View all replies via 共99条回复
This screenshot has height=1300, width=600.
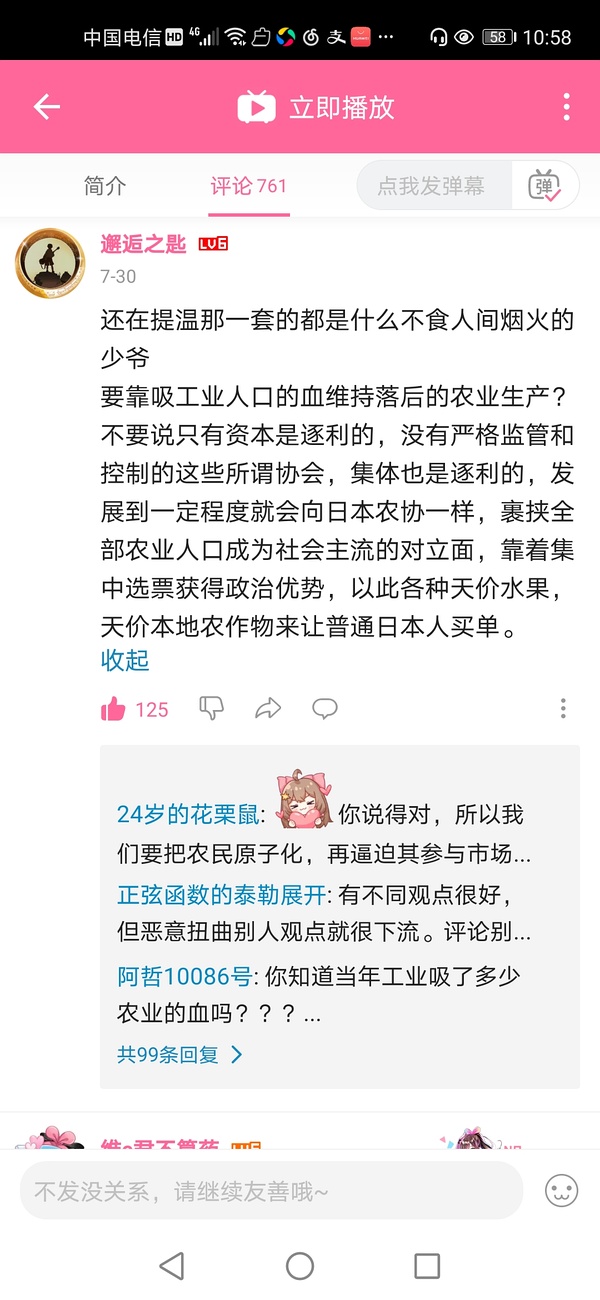coord(180,1054)
